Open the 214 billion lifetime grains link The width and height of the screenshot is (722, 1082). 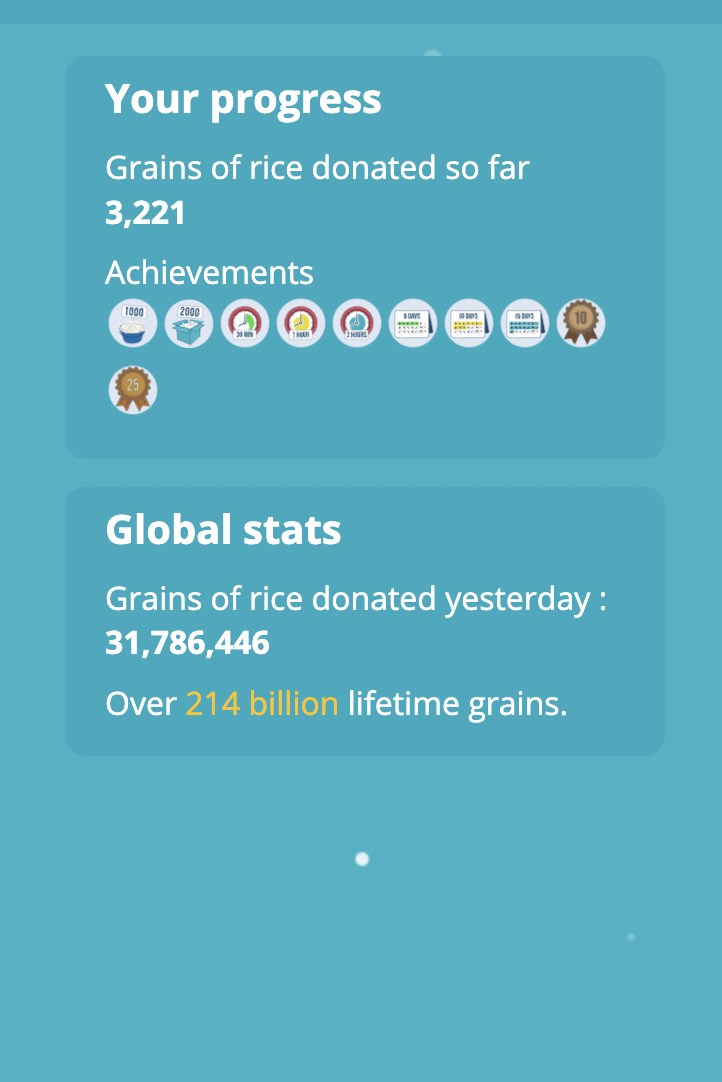tap(262, 704)
